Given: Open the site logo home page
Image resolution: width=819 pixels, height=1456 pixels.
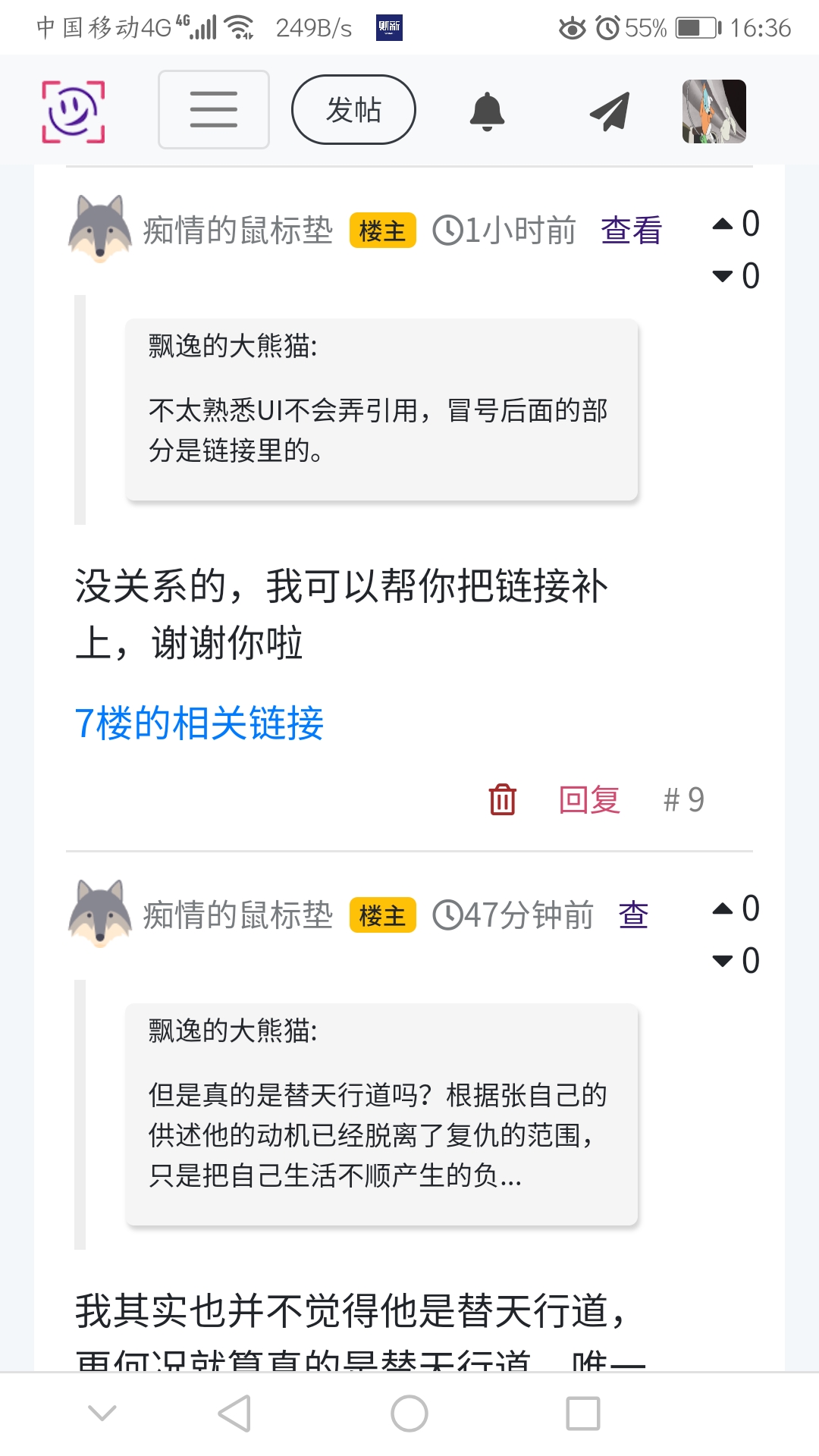Looking at the screenshot, I should pos(73,111).
